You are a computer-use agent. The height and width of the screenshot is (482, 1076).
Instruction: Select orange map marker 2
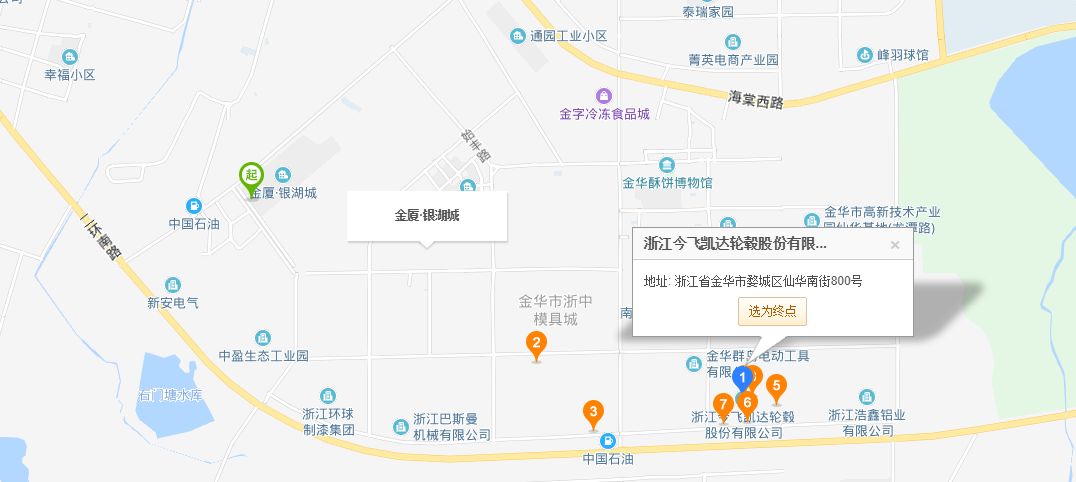pos(537,346)
